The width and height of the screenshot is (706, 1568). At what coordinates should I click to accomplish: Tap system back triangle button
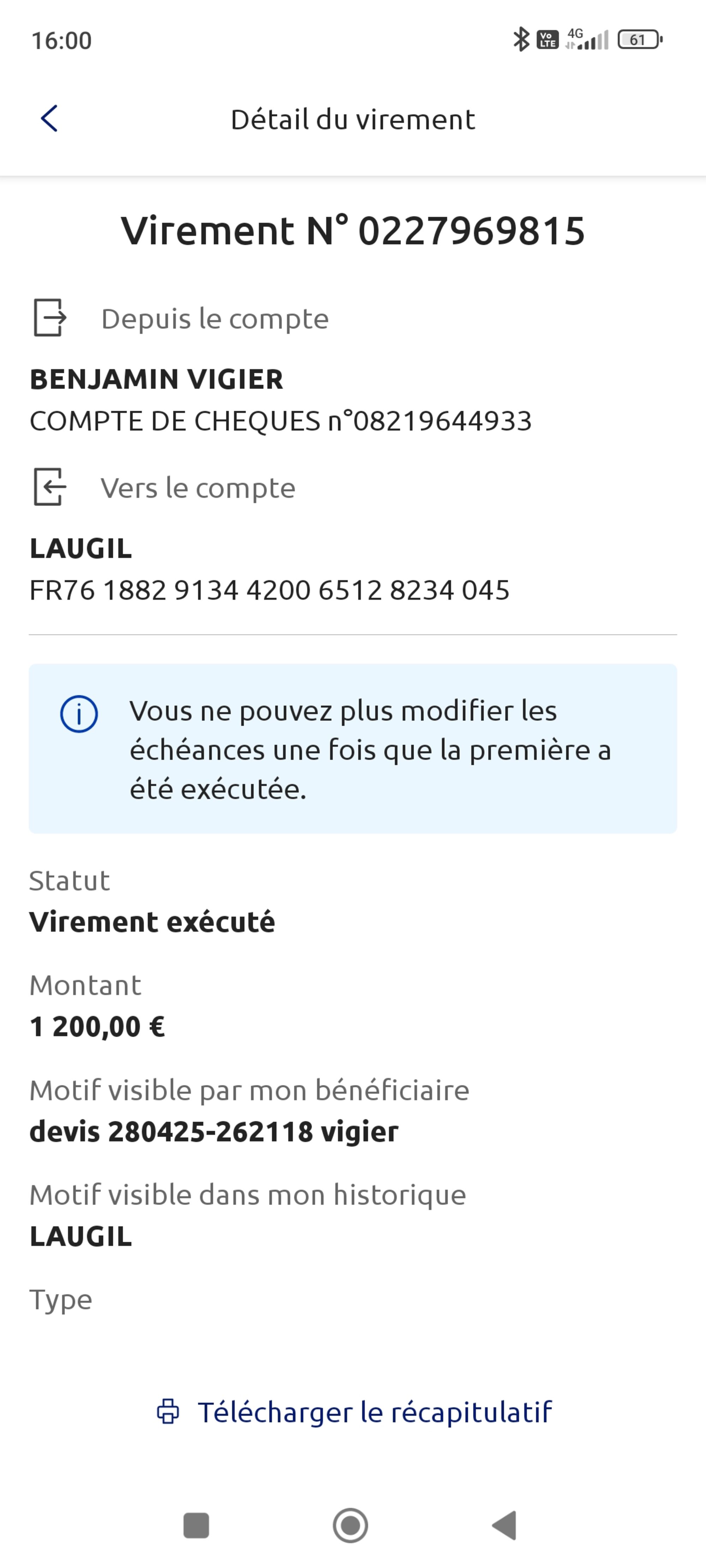[505, 1525]
